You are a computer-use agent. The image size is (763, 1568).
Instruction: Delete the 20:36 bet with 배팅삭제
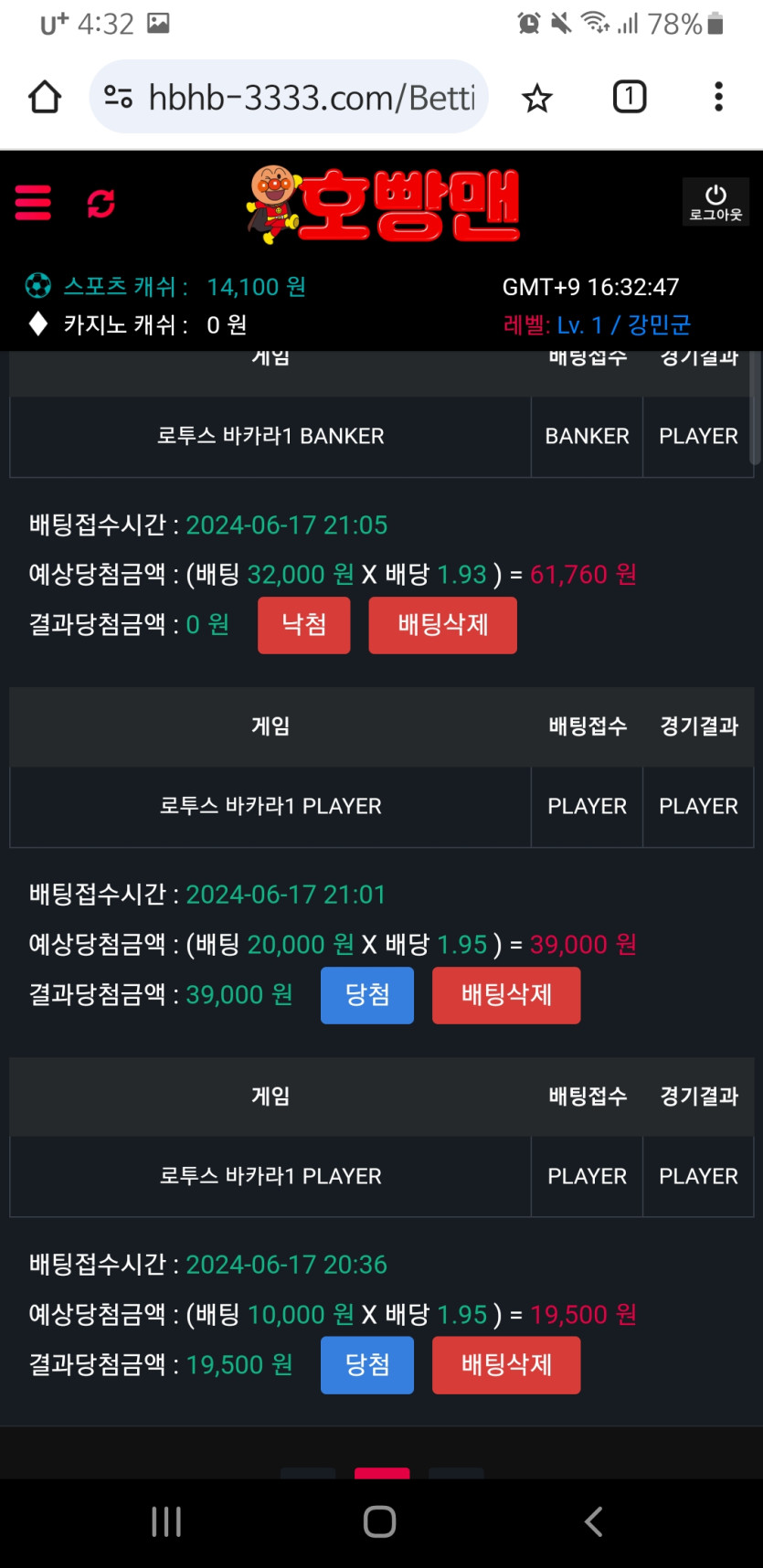pos(506,1365)
